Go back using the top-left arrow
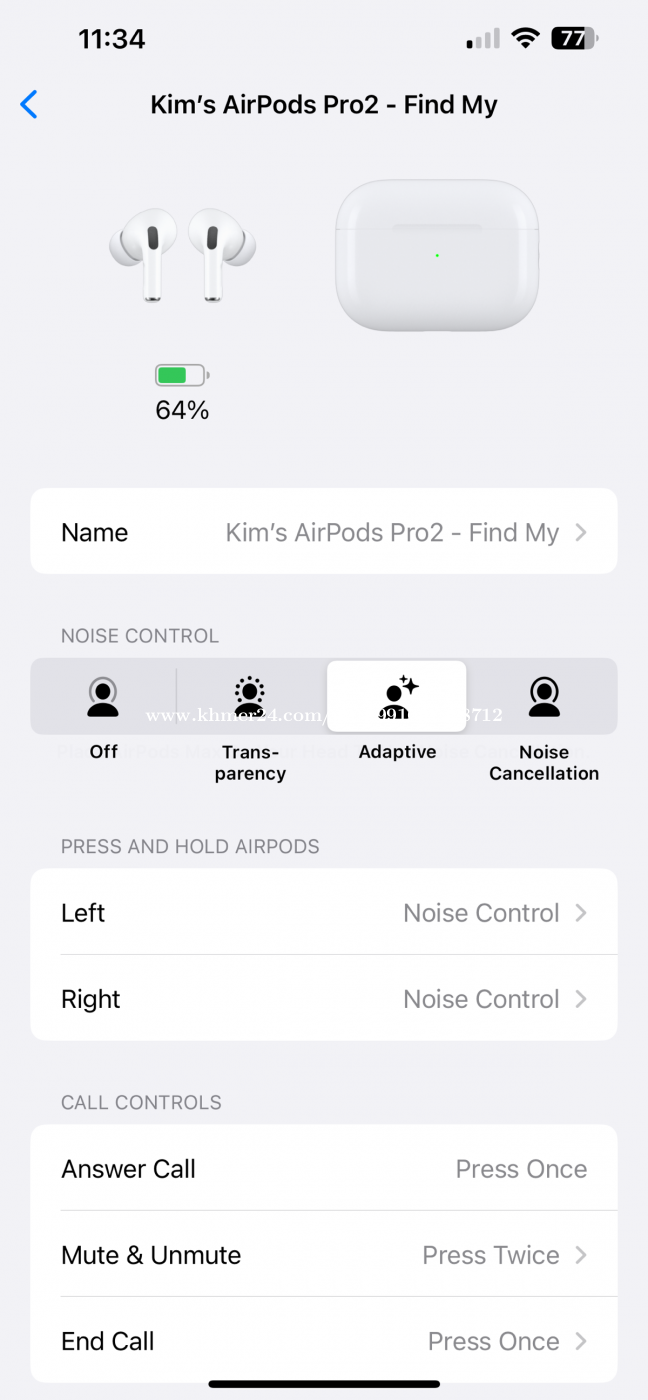 (29, 104)
